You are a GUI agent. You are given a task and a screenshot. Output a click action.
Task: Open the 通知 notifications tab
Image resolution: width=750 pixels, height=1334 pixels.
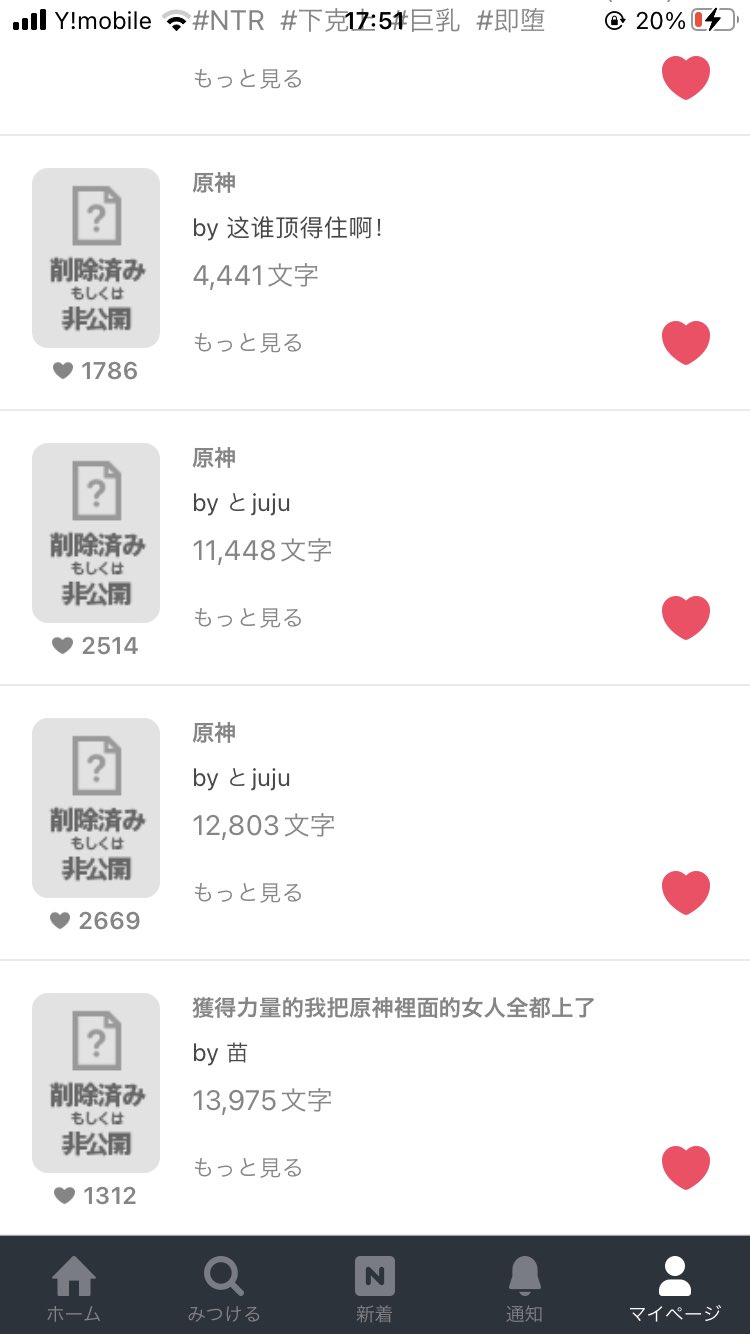[x=524, y=1288]
